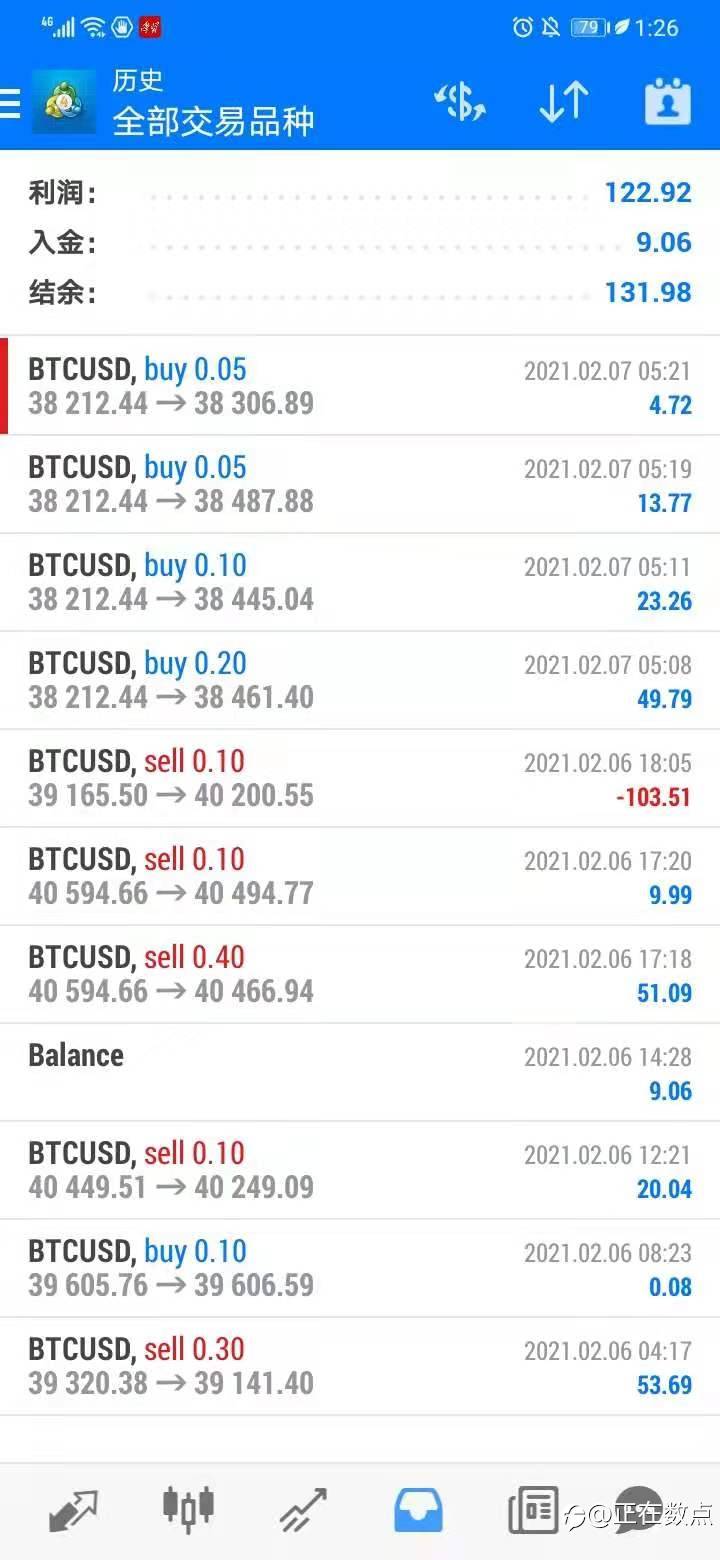Switch to the news tab

coord(533,1510)
